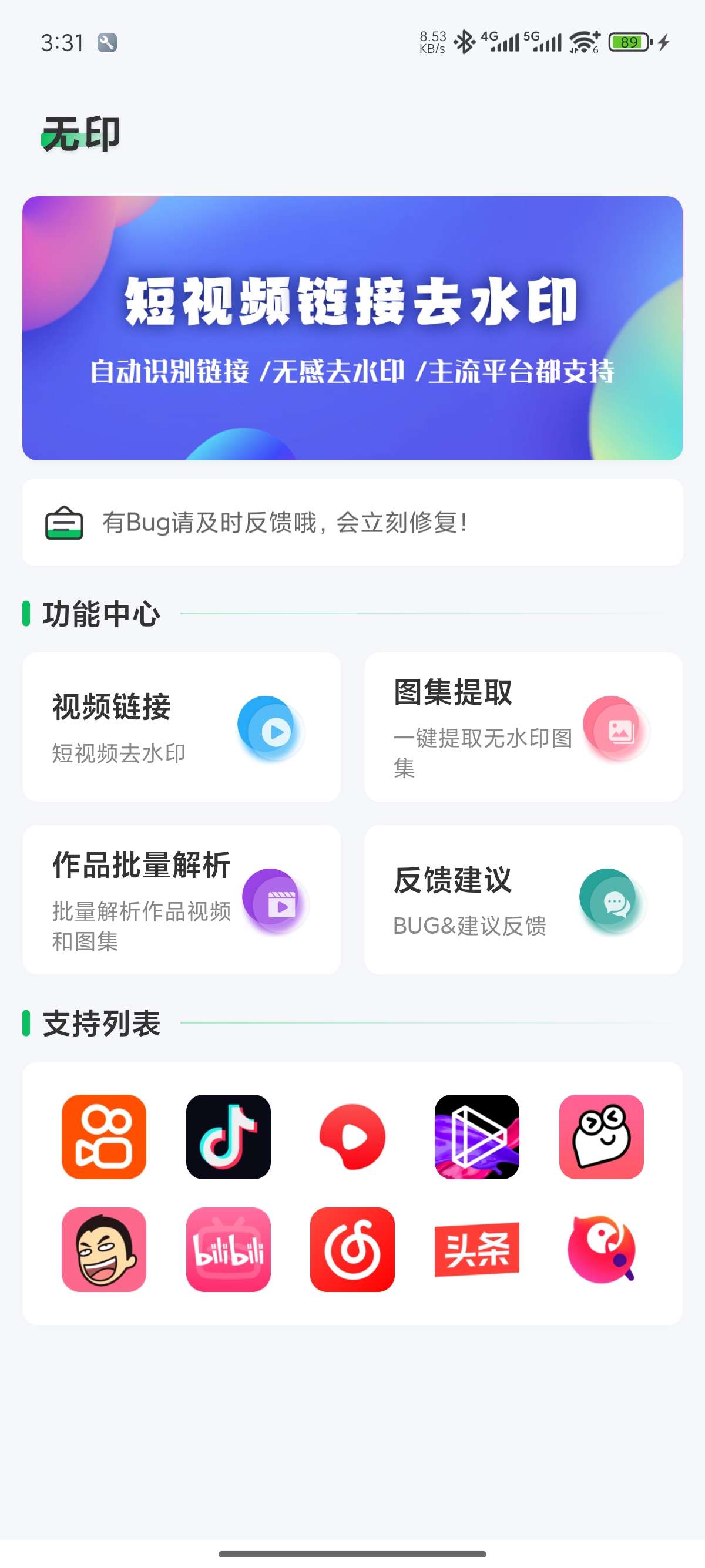Open the 反馈建议 feedback card
The width and height of the screenshot is (705, 1568).
523,899
